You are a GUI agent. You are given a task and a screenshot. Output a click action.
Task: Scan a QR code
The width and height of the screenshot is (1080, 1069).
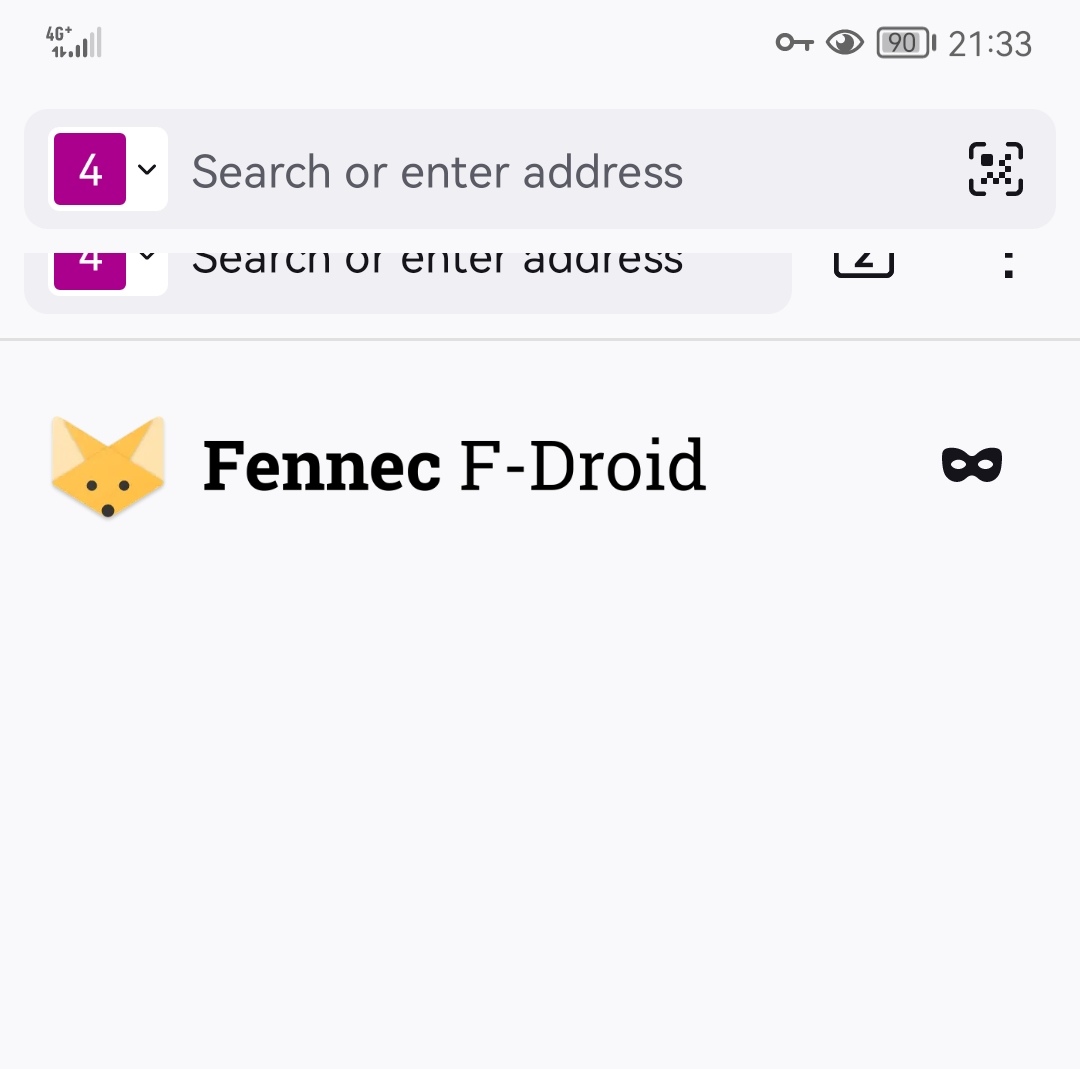[x=995, y=169]
